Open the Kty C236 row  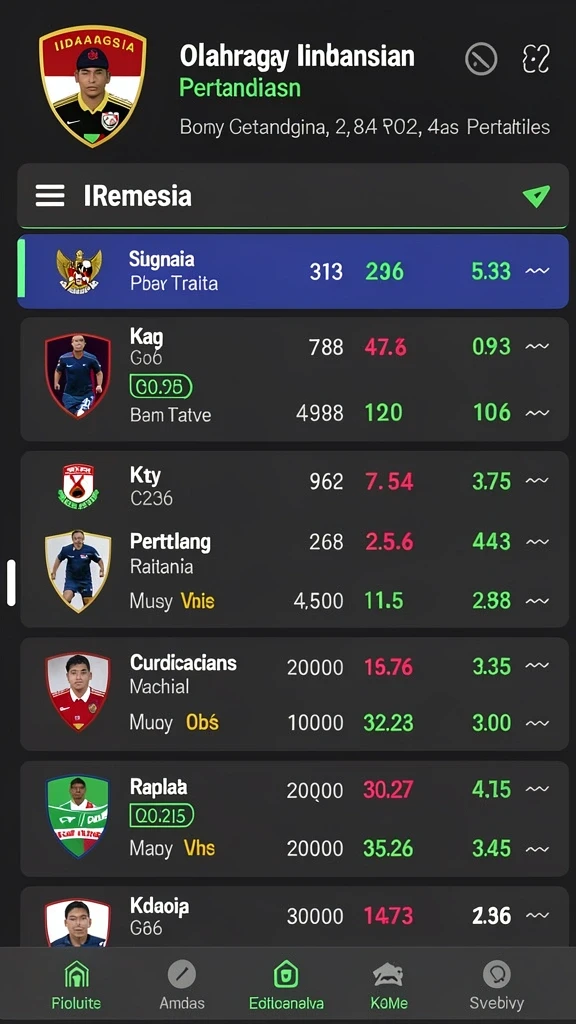pyautogui.click(x=295, y=487)
